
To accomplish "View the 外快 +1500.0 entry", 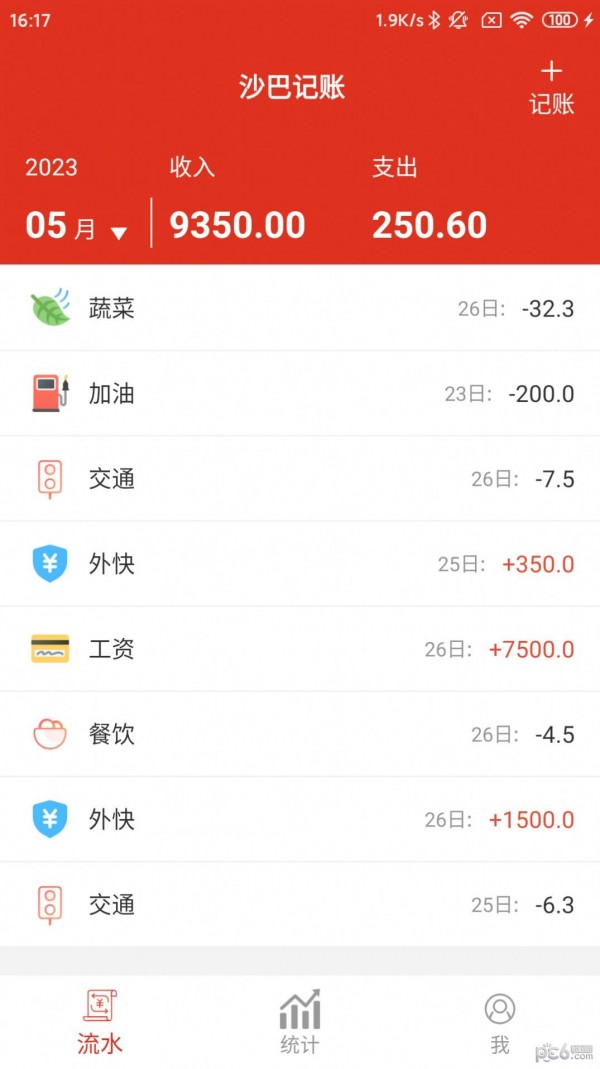I will (300, 820).
